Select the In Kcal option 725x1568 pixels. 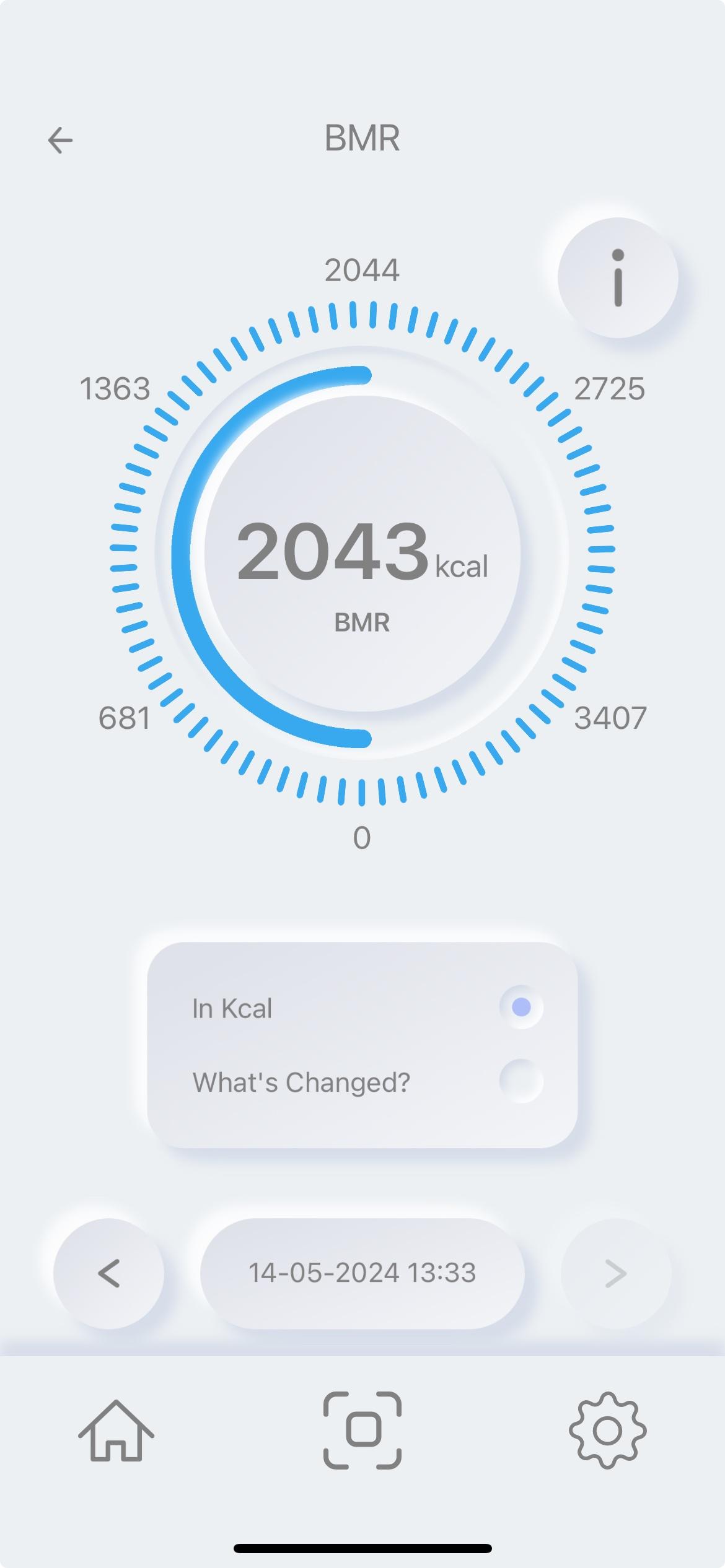[521, 1007]
